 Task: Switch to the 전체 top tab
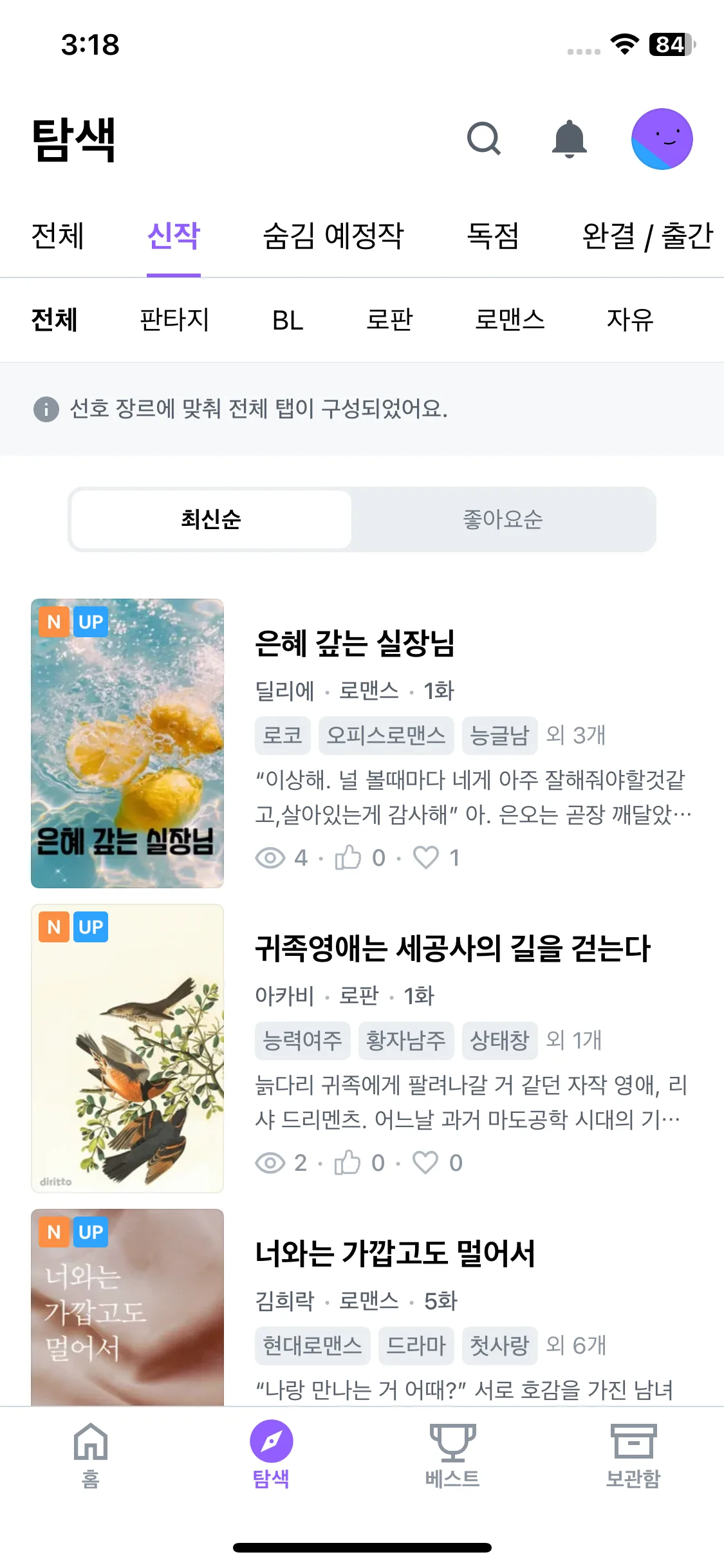[58, 236]
